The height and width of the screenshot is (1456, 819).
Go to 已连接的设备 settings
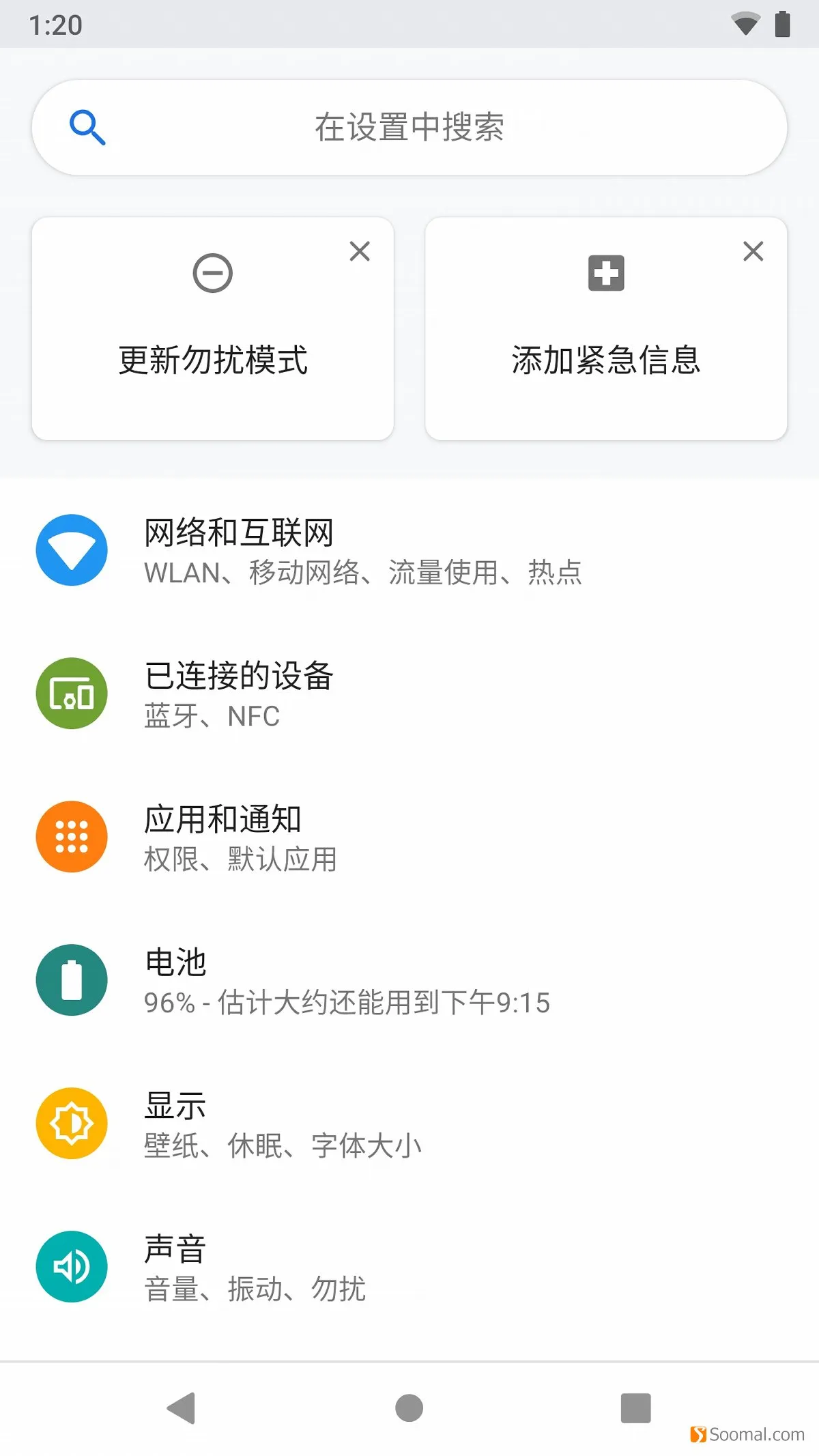click(409, 694)
